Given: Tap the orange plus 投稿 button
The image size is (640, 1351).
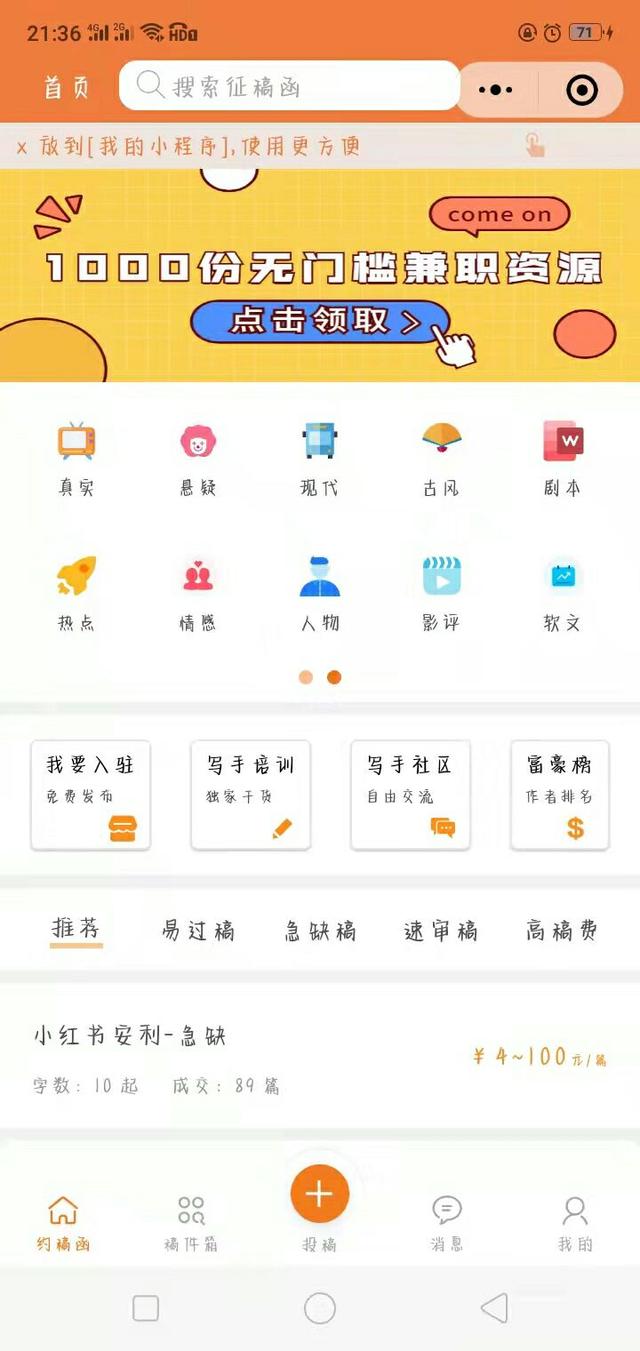Looking at the screenshot, I should pyautogui.click(x=320, y=1194).
